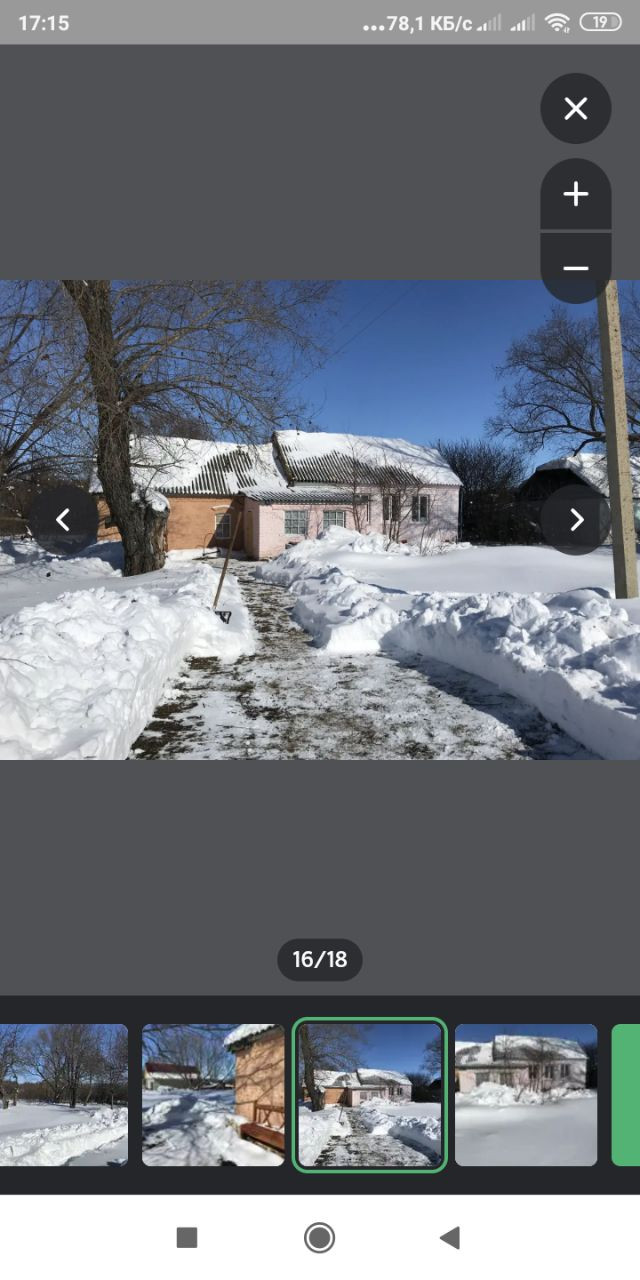Open thumbnail showing the brick shed with bench
The height and width of the screenshot is (1280, 640).
pos(213,1095)
